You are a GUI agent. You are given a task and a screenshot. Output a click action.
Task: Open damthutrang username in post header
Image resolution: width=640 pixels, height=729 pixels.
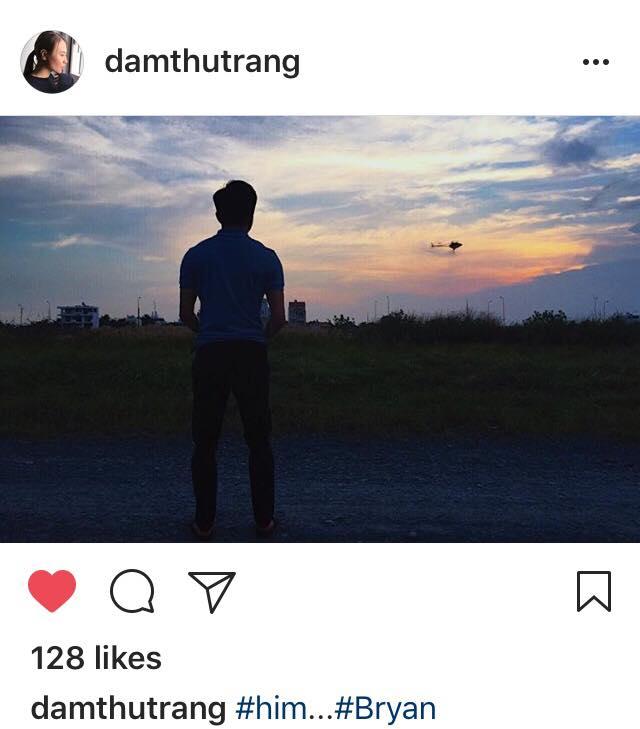[x=202, y=61]
